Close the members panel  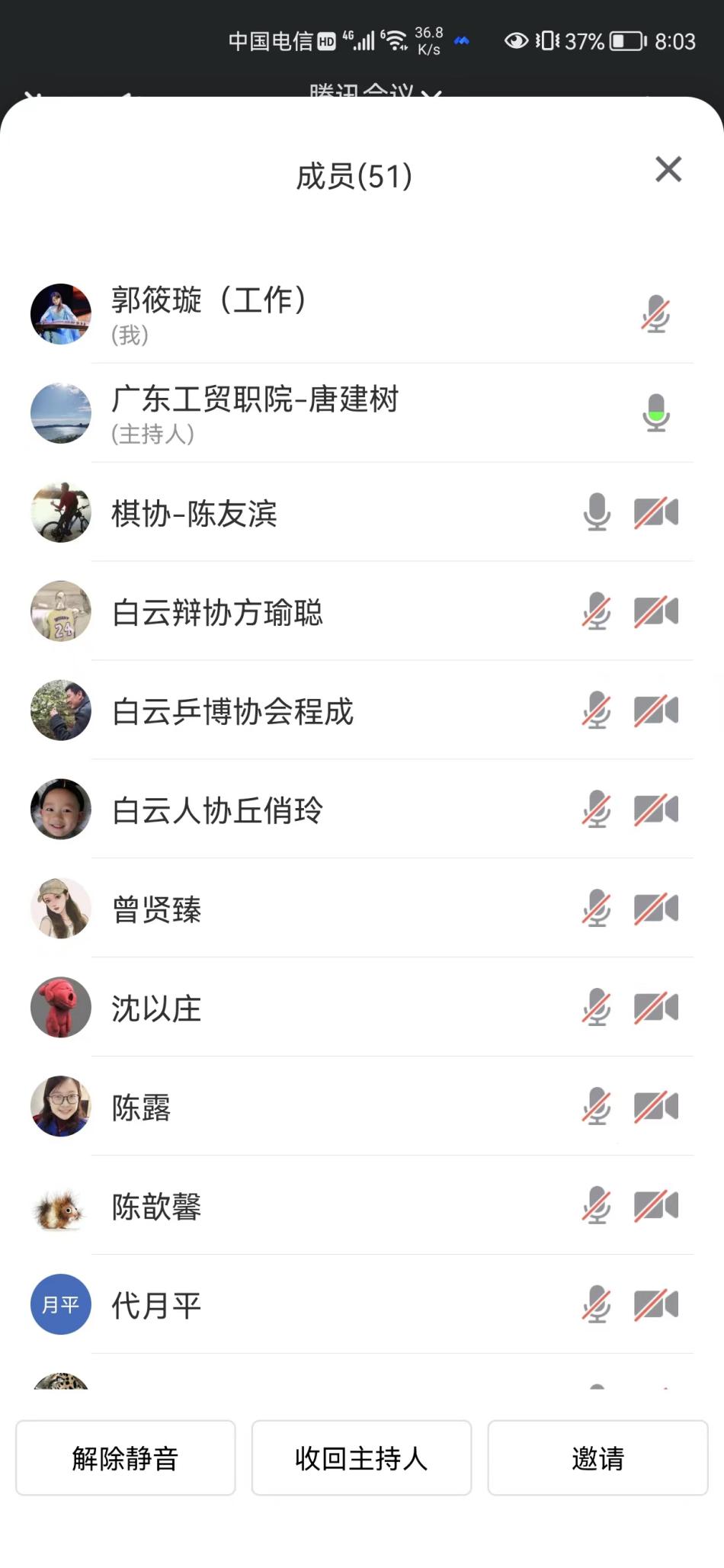tap(668, 169)
